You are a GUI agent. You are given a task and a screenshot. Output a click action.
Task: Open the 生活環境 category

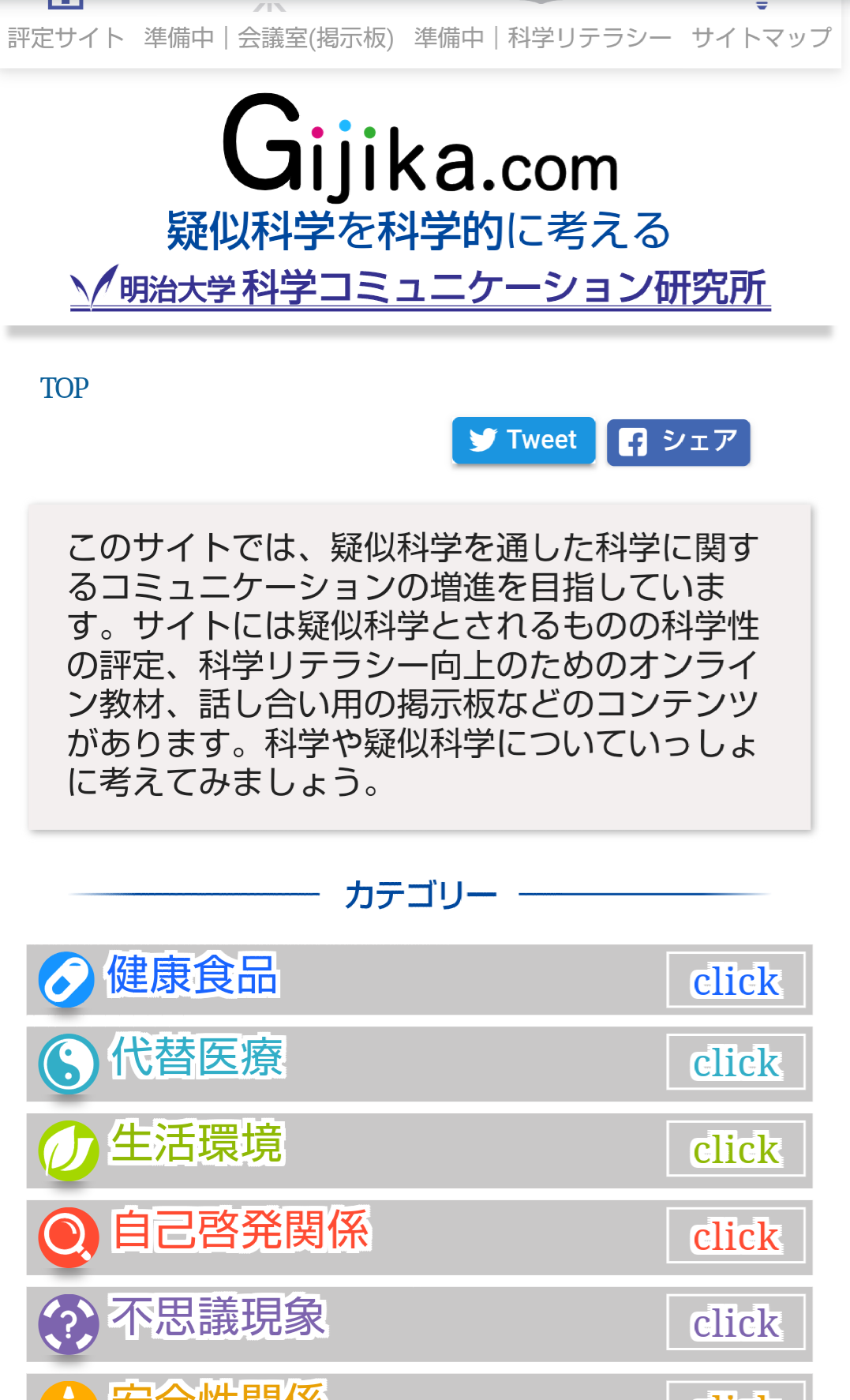coord(419,1150)
